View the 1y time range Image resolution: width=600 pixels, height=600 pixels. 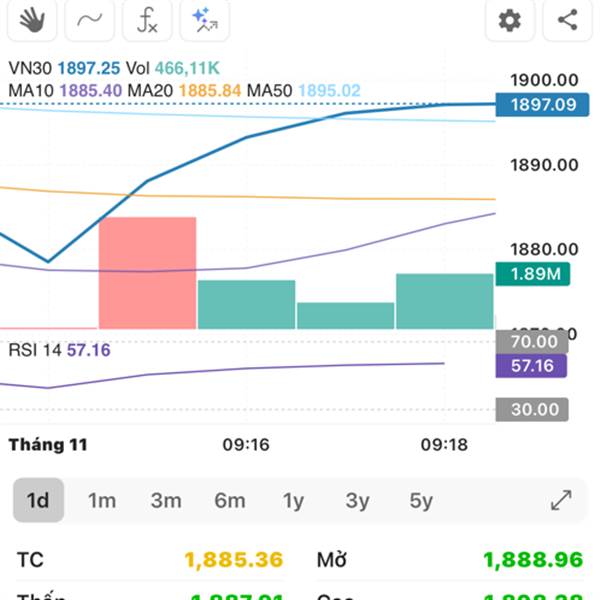pyautogui.click(x=293, y=500)
